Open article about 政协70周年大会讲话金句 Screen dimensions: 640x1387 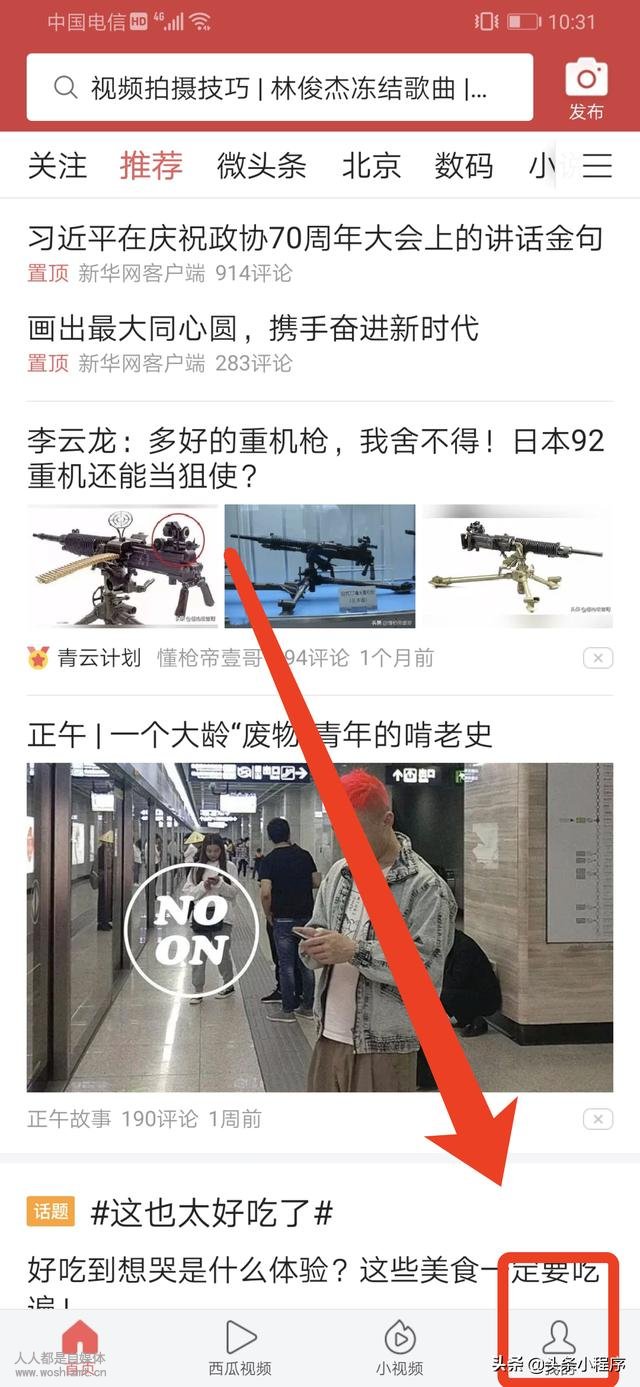click(x=315, y=238)
